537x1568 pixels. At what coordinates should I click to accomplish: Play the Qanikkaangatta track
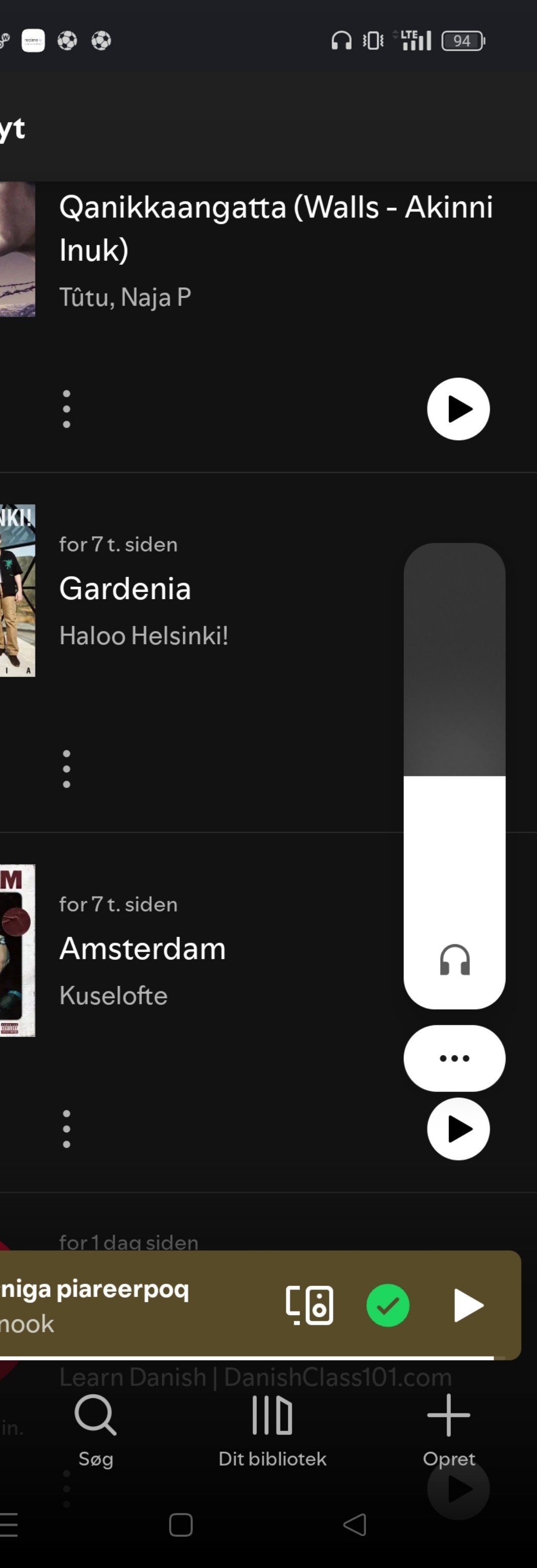click(458, 409)
